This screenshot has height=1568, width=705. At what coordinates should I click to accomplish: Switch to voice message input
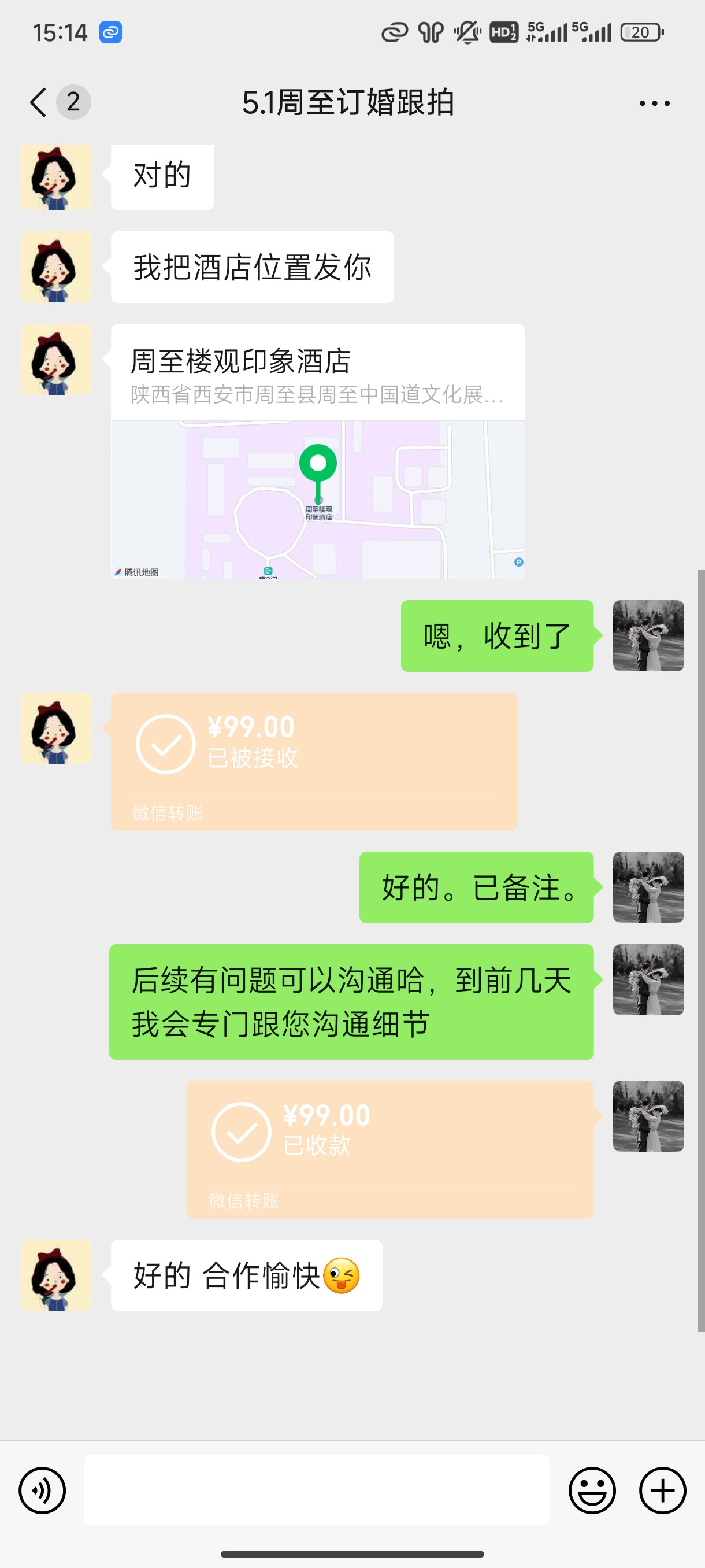tap(42, 1490)
